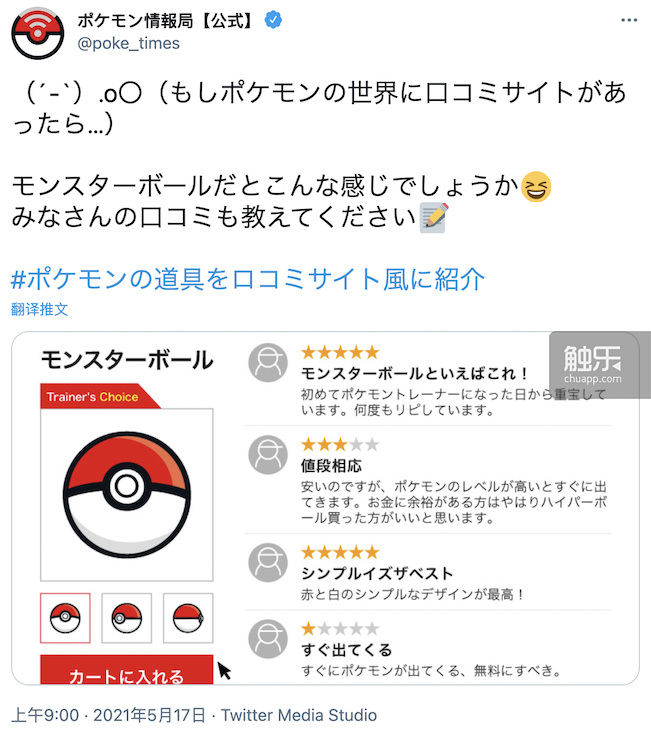Viewport: 651px width, 731px height.
Task: Open the tweet's overflow menu
Action: 629,20
